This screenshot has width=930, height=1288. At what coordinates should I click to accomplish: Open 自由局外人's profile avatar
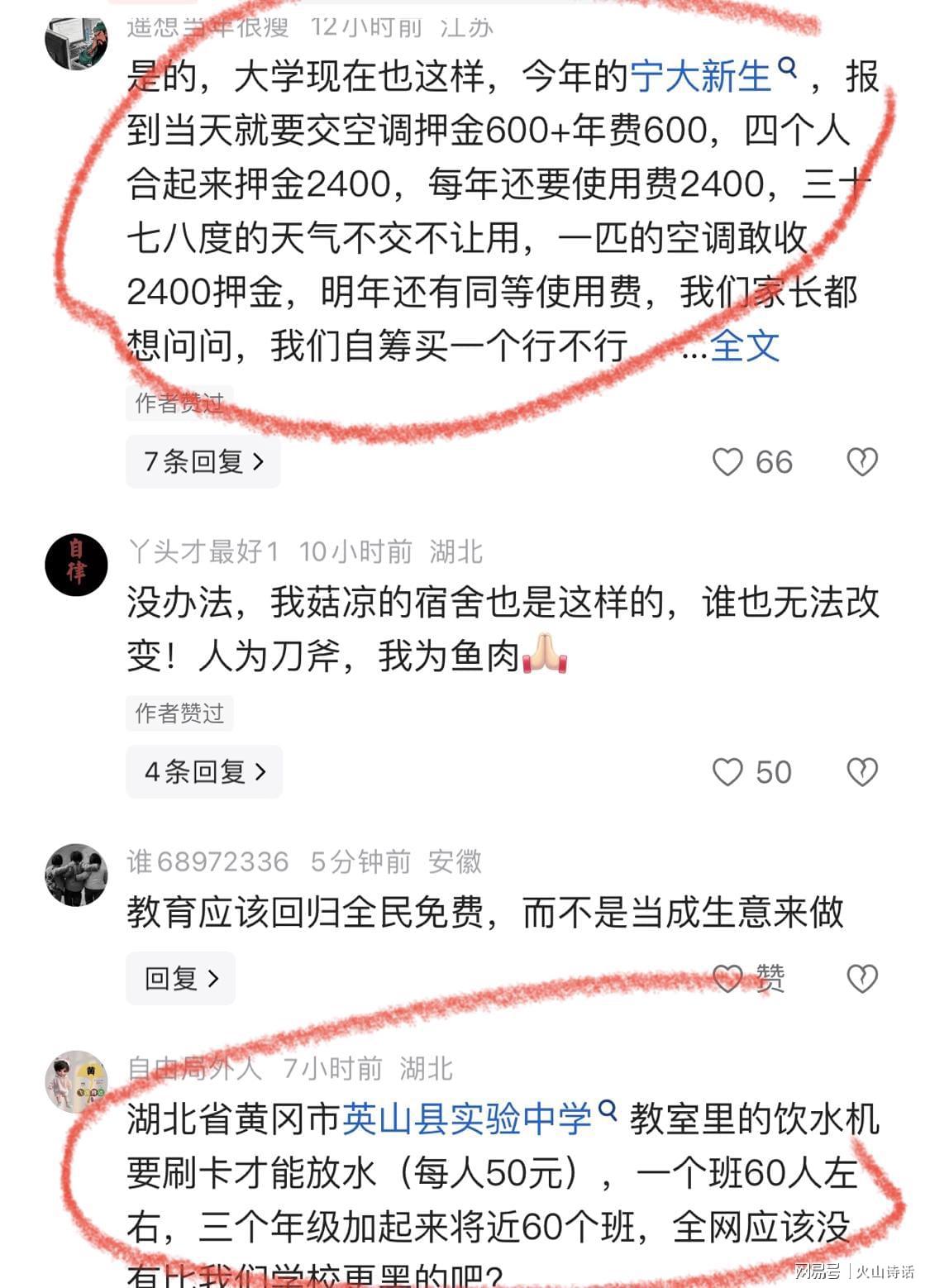coord(76,1082)
